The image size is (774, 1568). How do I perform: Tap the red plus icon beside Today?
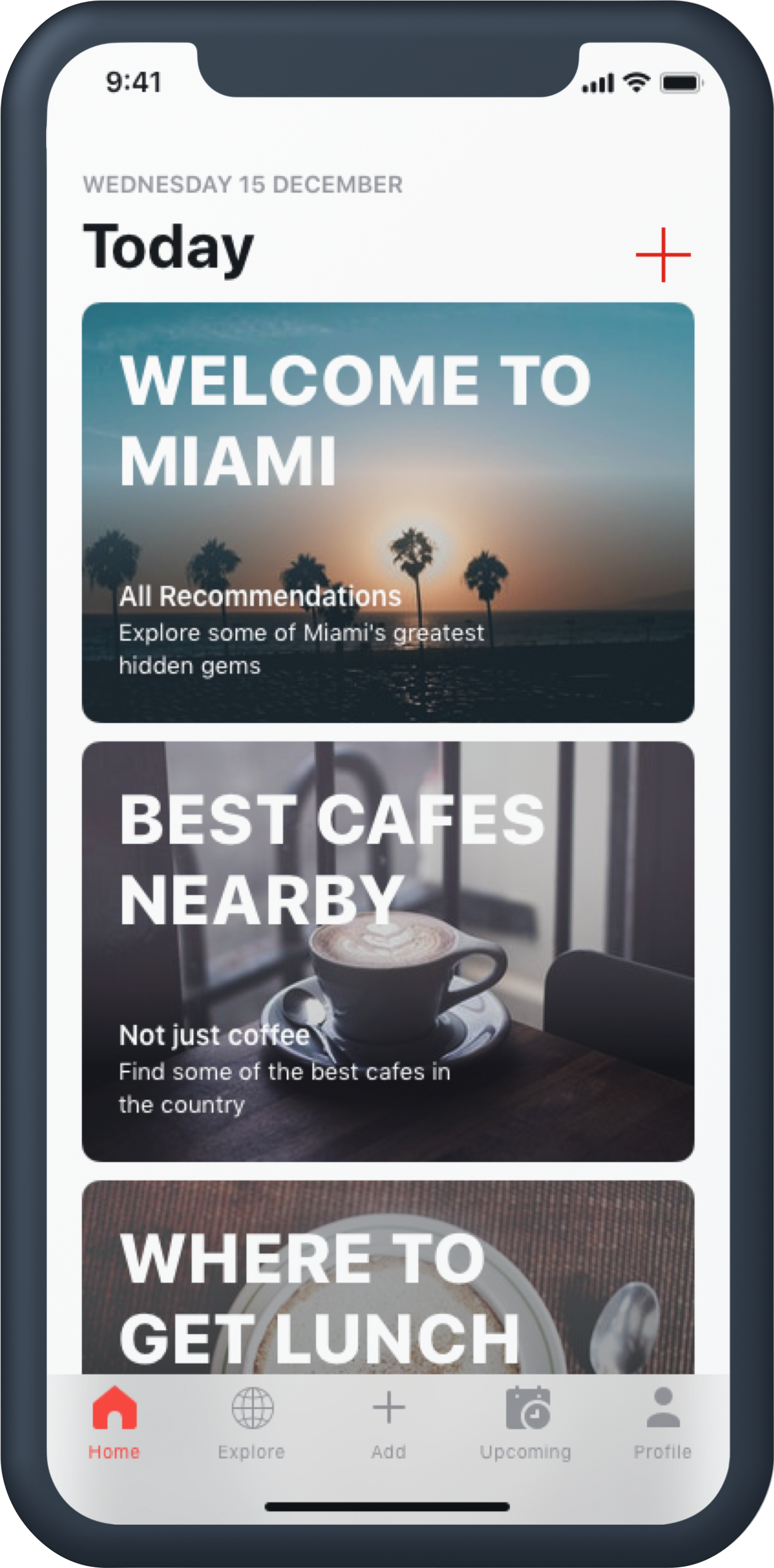(x=663, y=254)
